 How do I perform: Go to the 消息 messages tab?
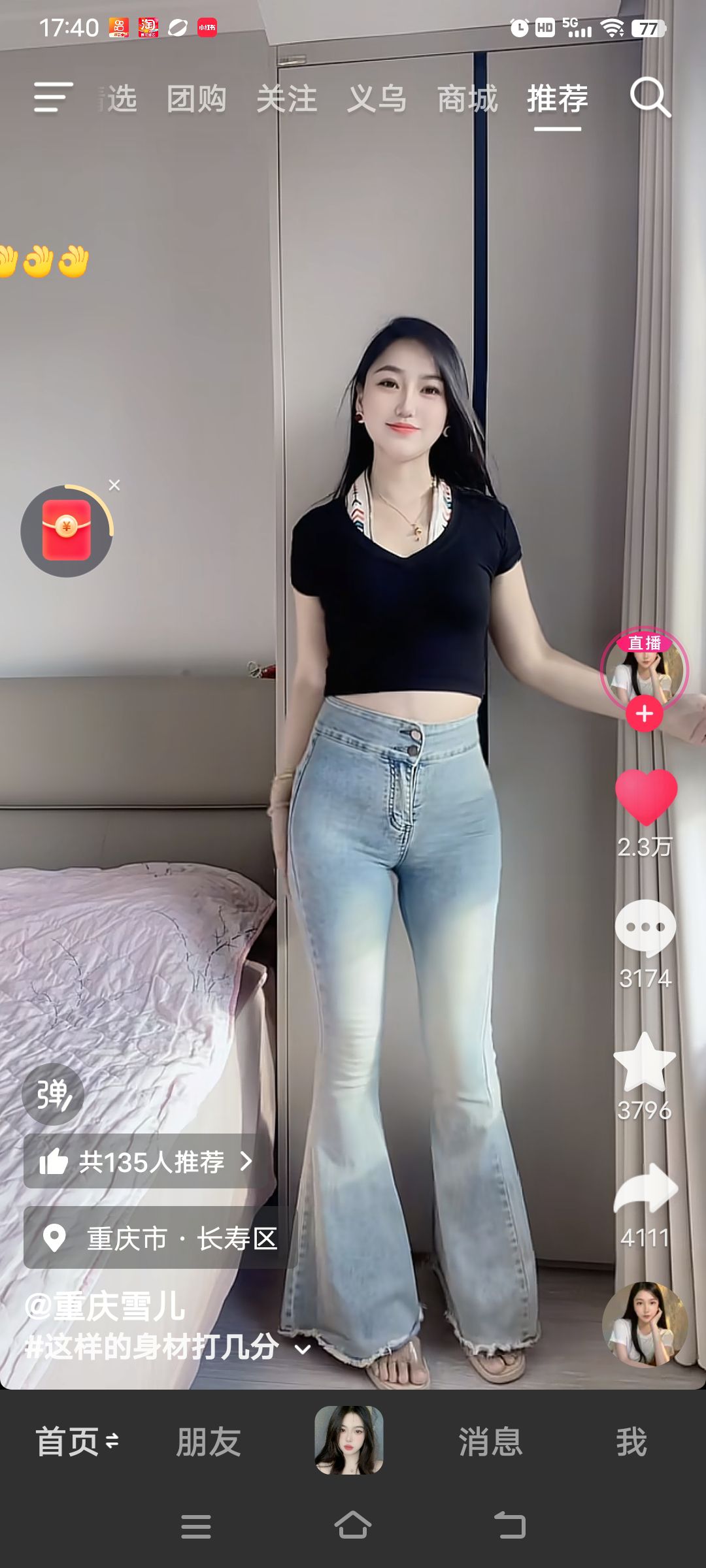[x=490, y=1441]
